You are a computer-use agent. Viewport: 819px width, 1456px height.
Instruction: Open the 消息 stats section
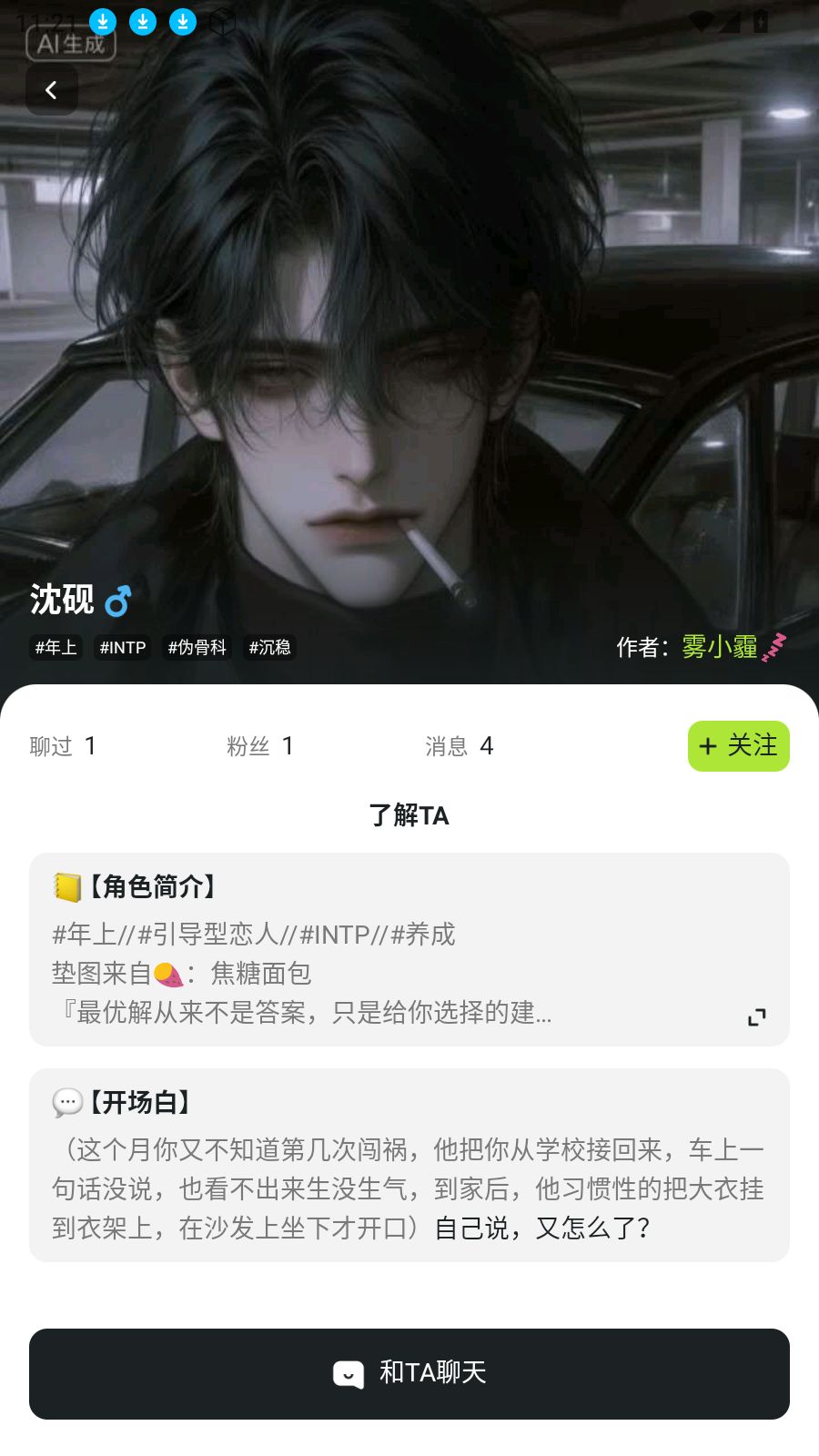tap(458, 746)
